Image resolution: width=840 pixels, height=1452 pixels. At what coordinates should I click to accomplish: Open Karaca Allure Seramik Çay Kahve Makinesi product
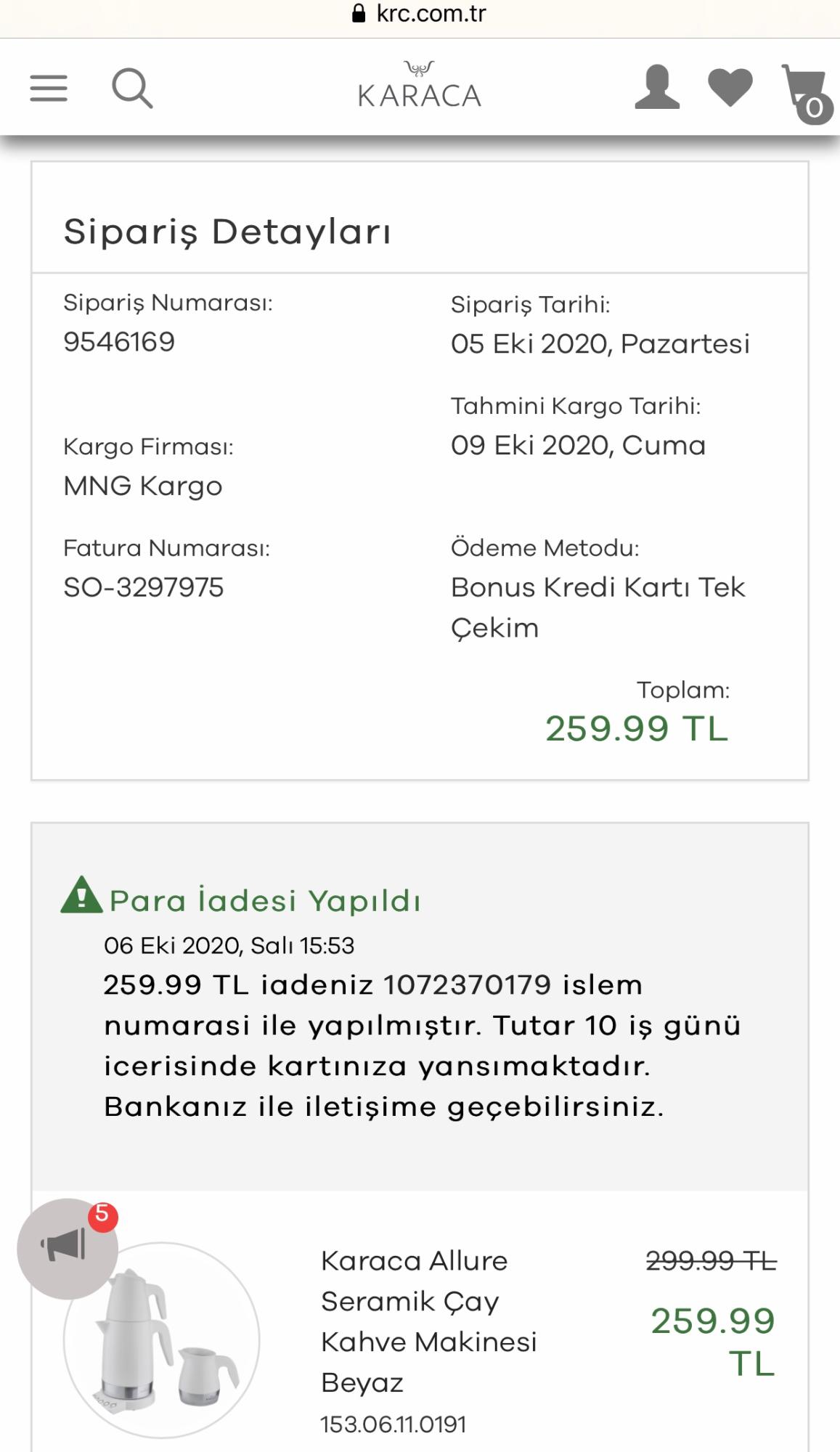point(428,1321)
